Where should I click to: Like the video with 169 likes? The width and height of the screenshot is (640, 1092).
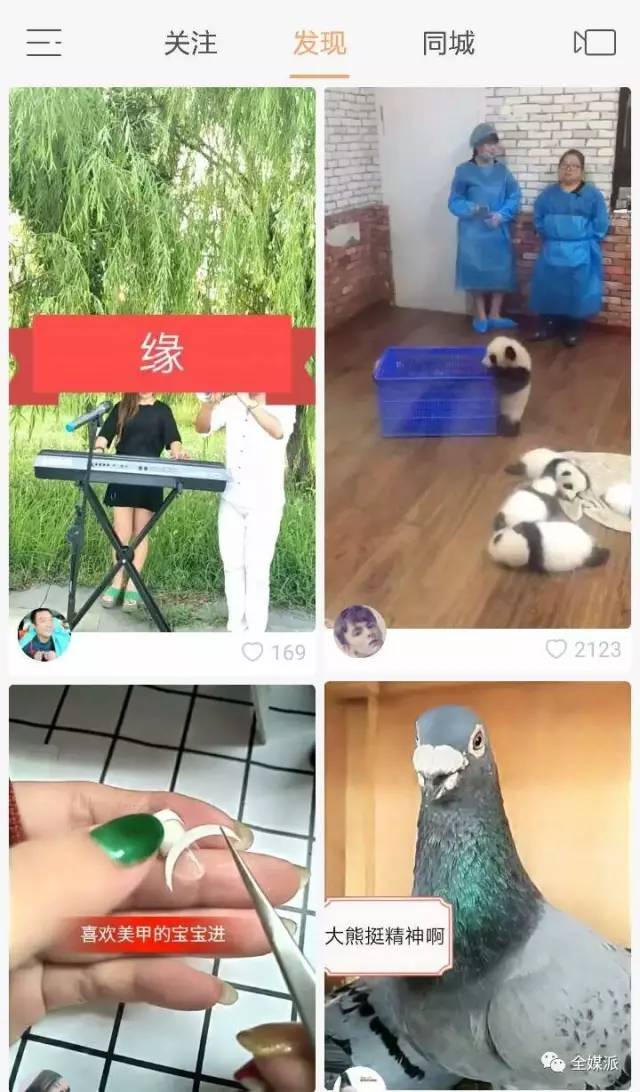[x=253, y=652]
